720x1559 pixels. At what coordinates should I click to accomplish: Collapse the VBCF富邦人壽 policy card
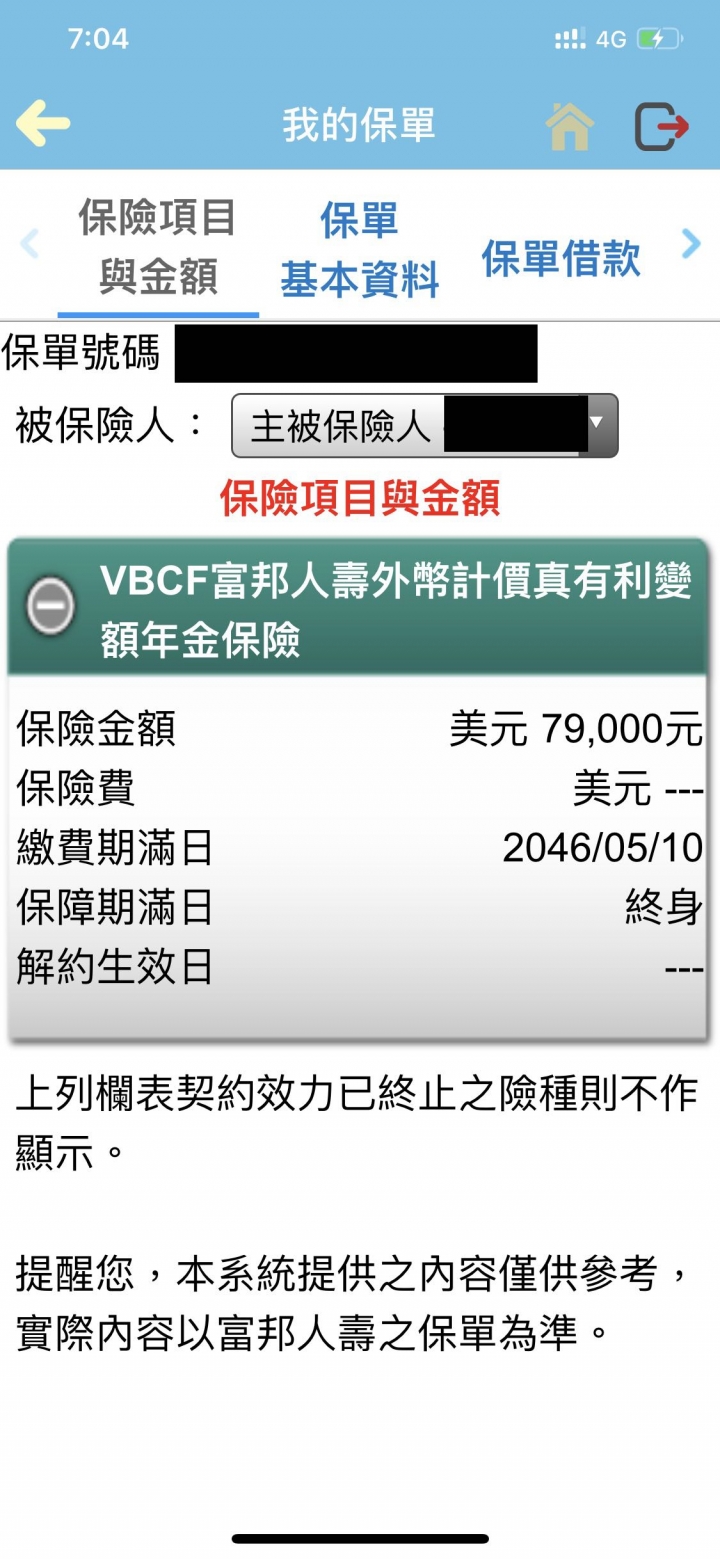tap(50, 606)
